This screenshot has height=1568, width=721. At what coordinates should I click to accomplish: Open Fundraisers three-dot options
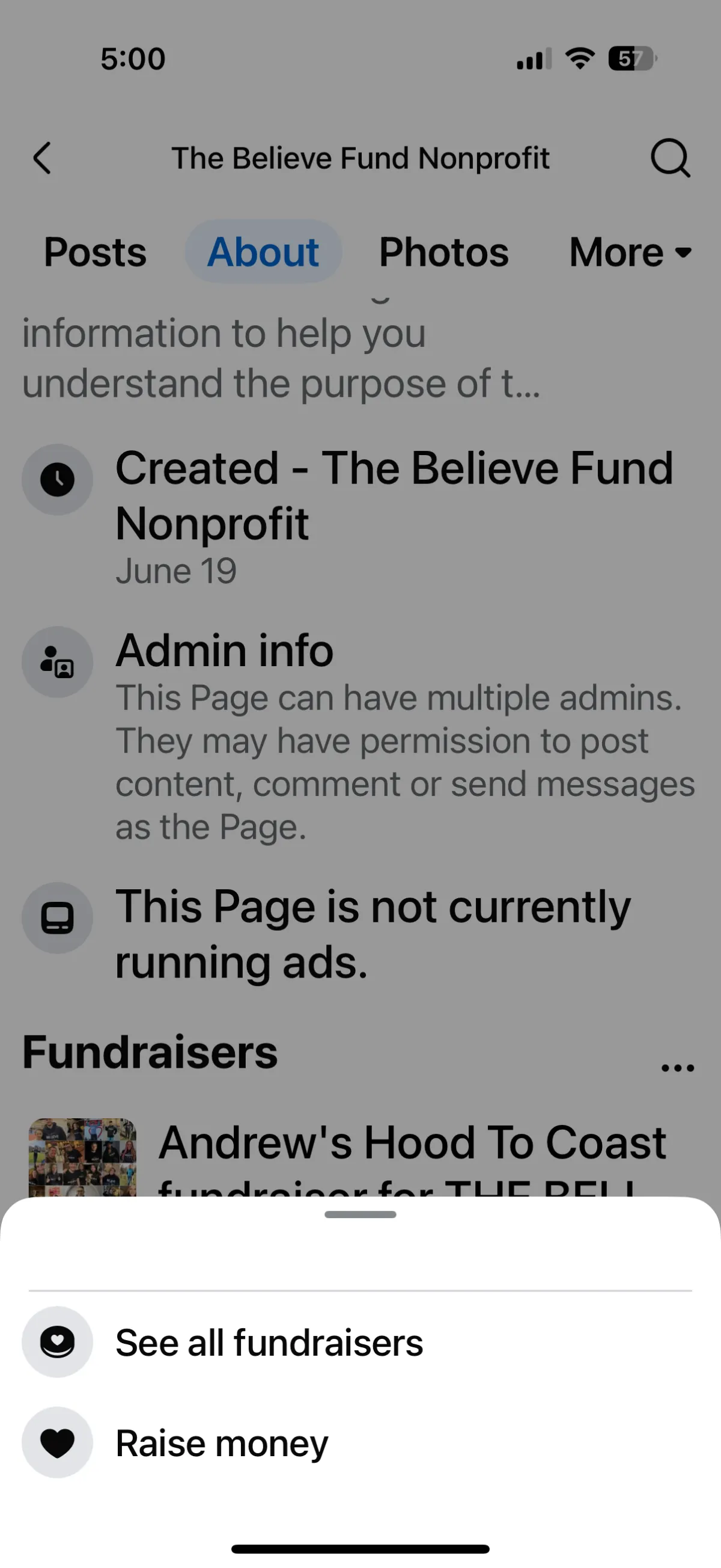677,1067
